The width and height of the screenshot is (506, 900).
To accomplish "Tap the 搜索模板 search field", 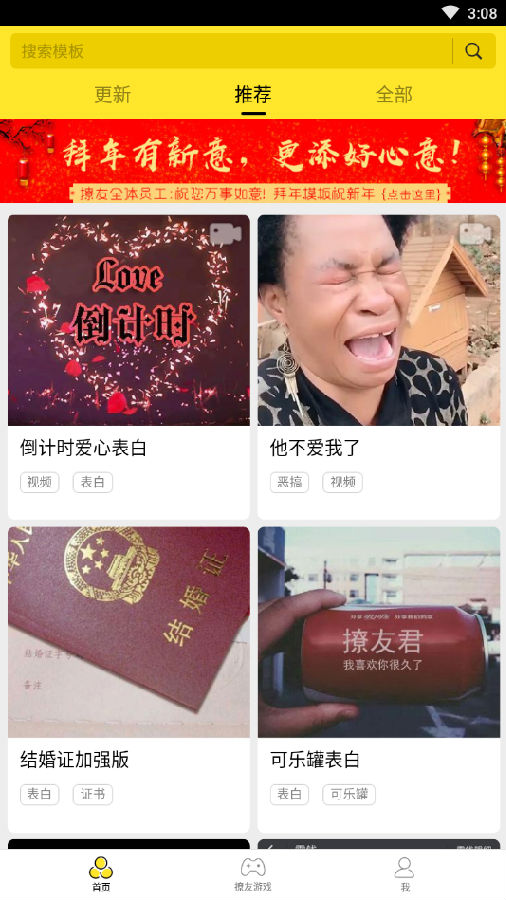I will 231,51.
